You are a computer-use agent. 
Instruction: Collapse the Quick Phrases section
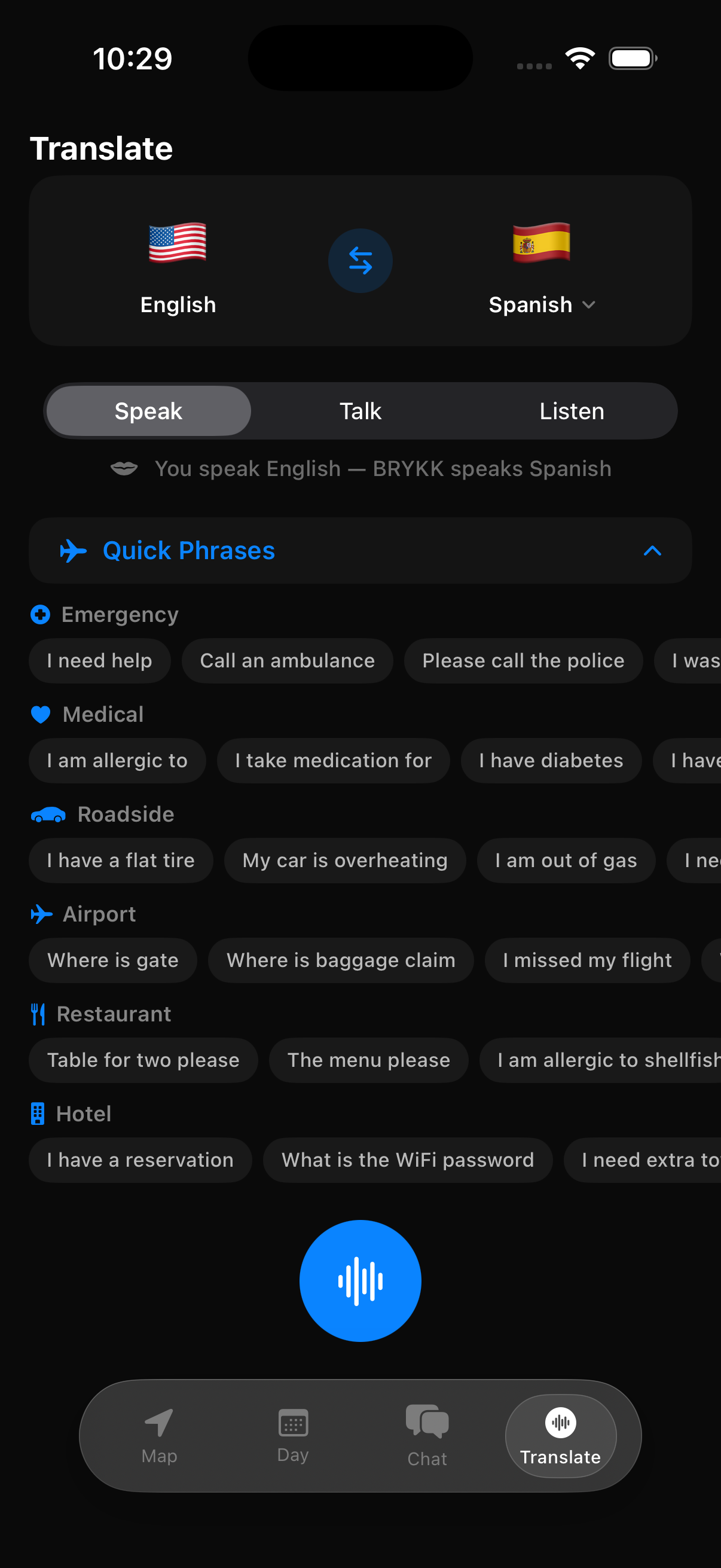(652, 551)
